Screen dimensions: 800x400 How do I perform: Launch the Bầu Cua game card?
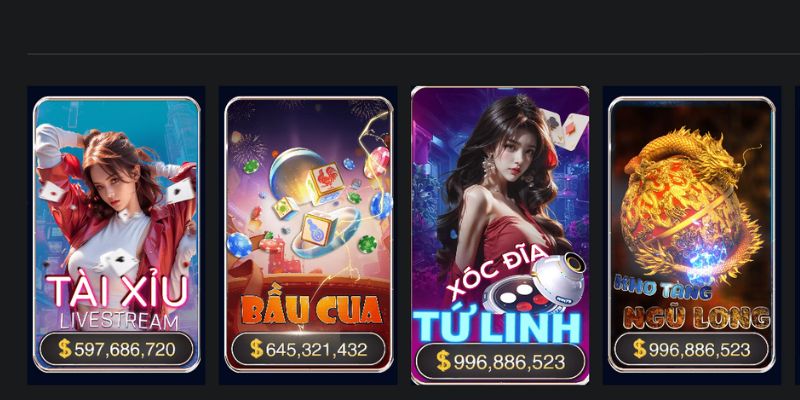coord(308,235)
